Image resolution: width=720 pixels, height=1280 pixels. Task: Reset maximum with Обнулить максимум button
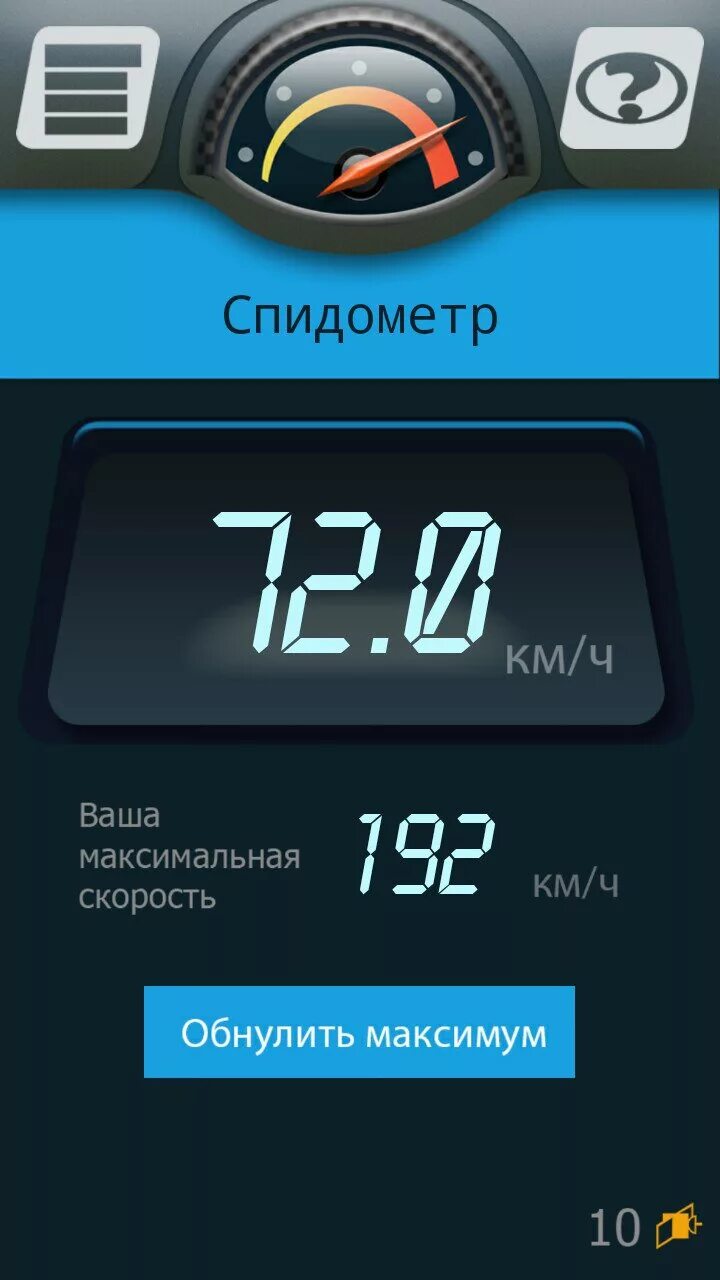(359, 1032)
